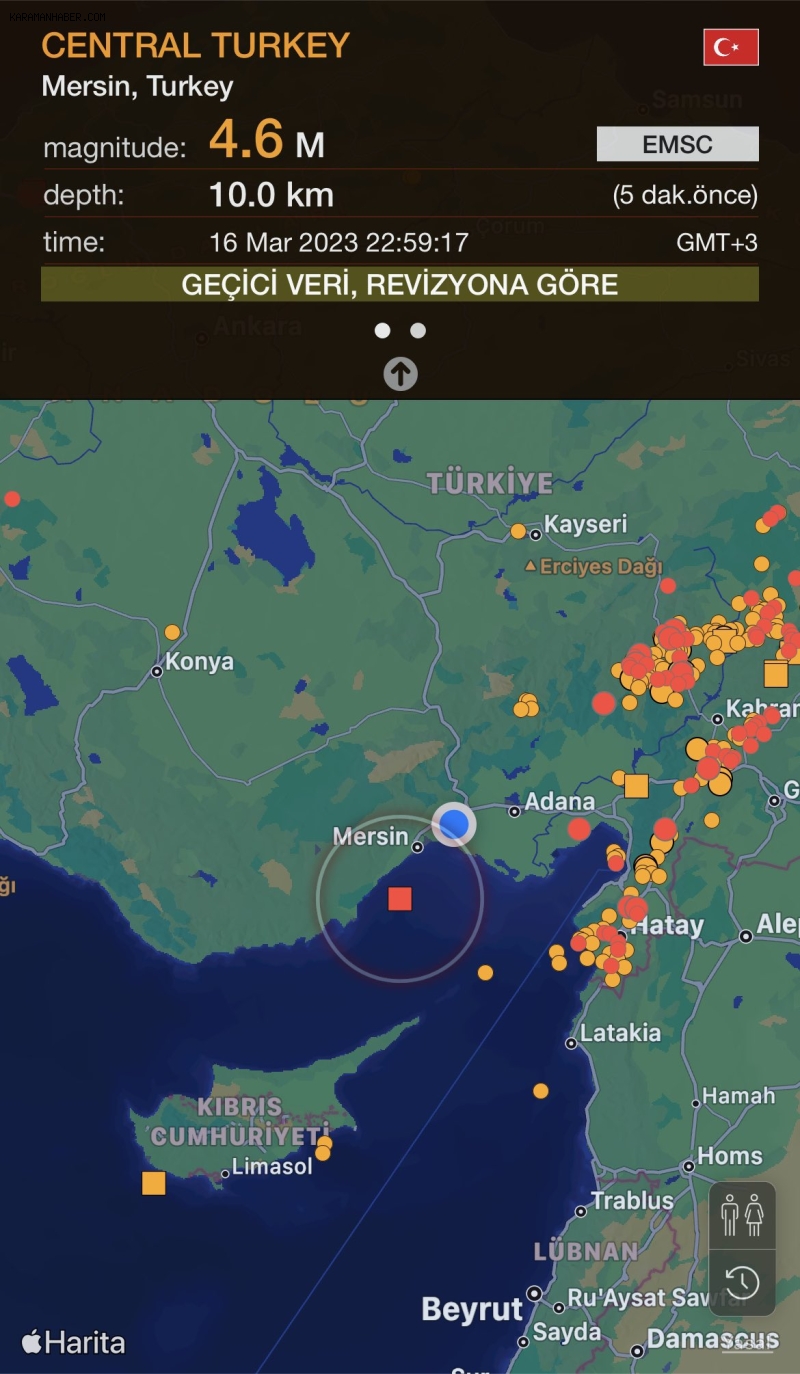
Task: Tap the blue current location dot
Action: click(x=454, y=824)
